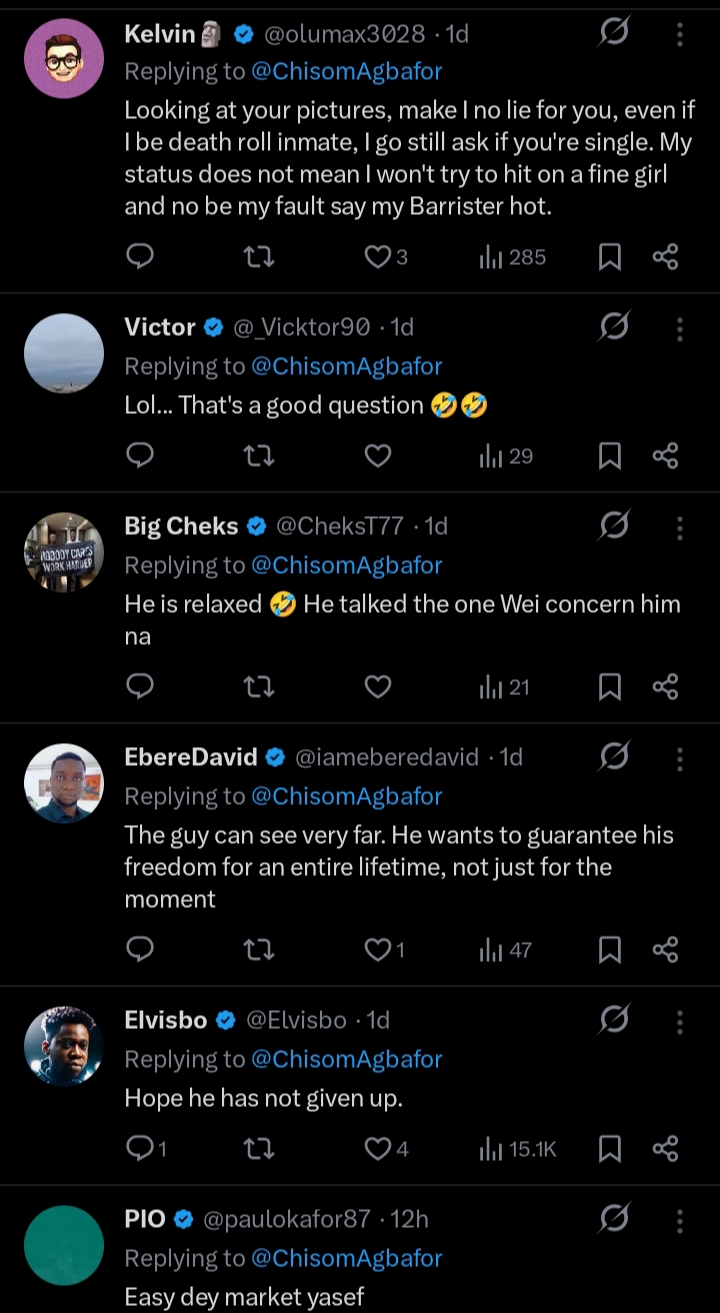Share Kelvin's reply
The image size is (720, 1313).
pyautogui.click(x=665, y=258)
